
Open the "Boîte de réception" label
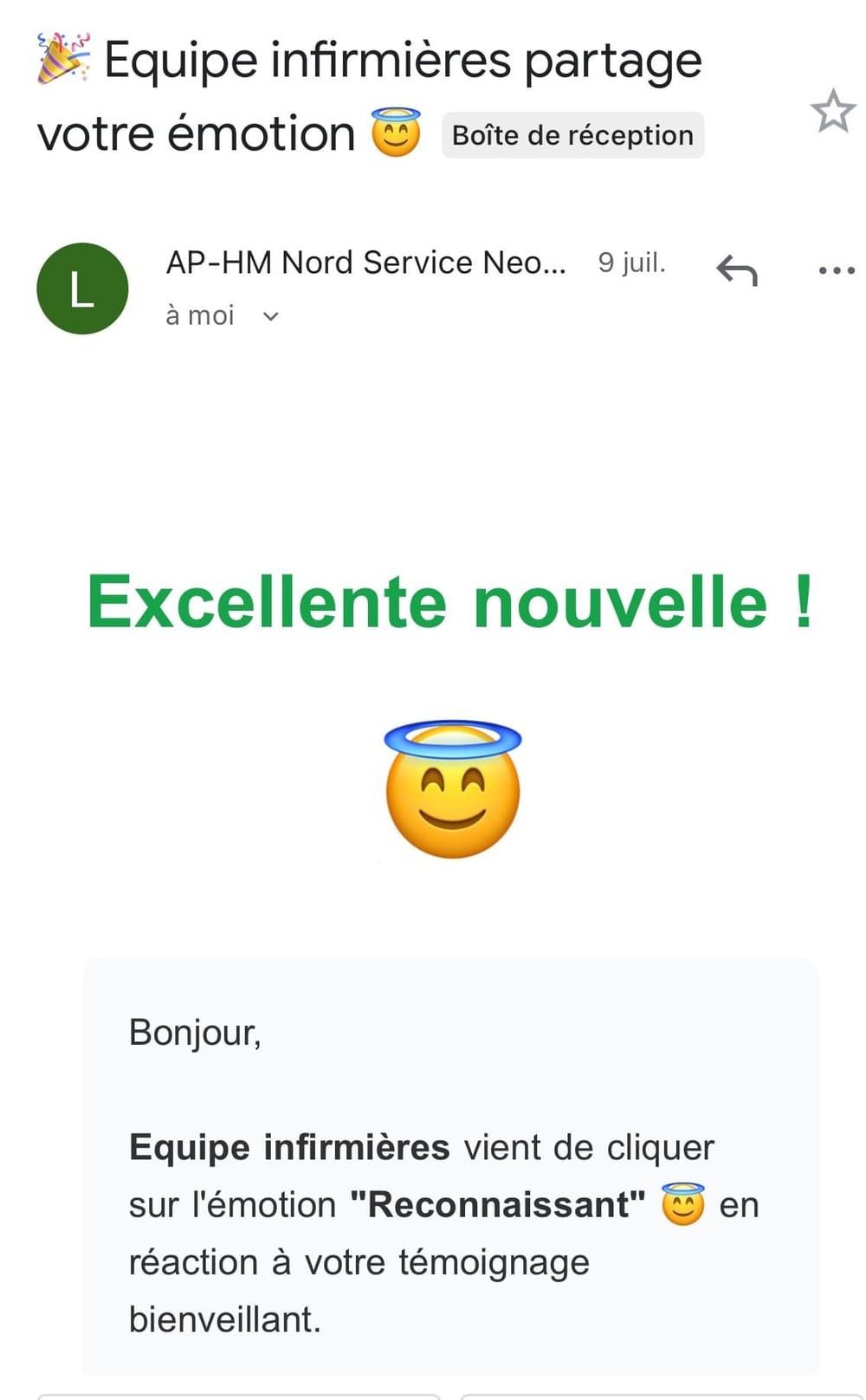(x=572, y=135)
